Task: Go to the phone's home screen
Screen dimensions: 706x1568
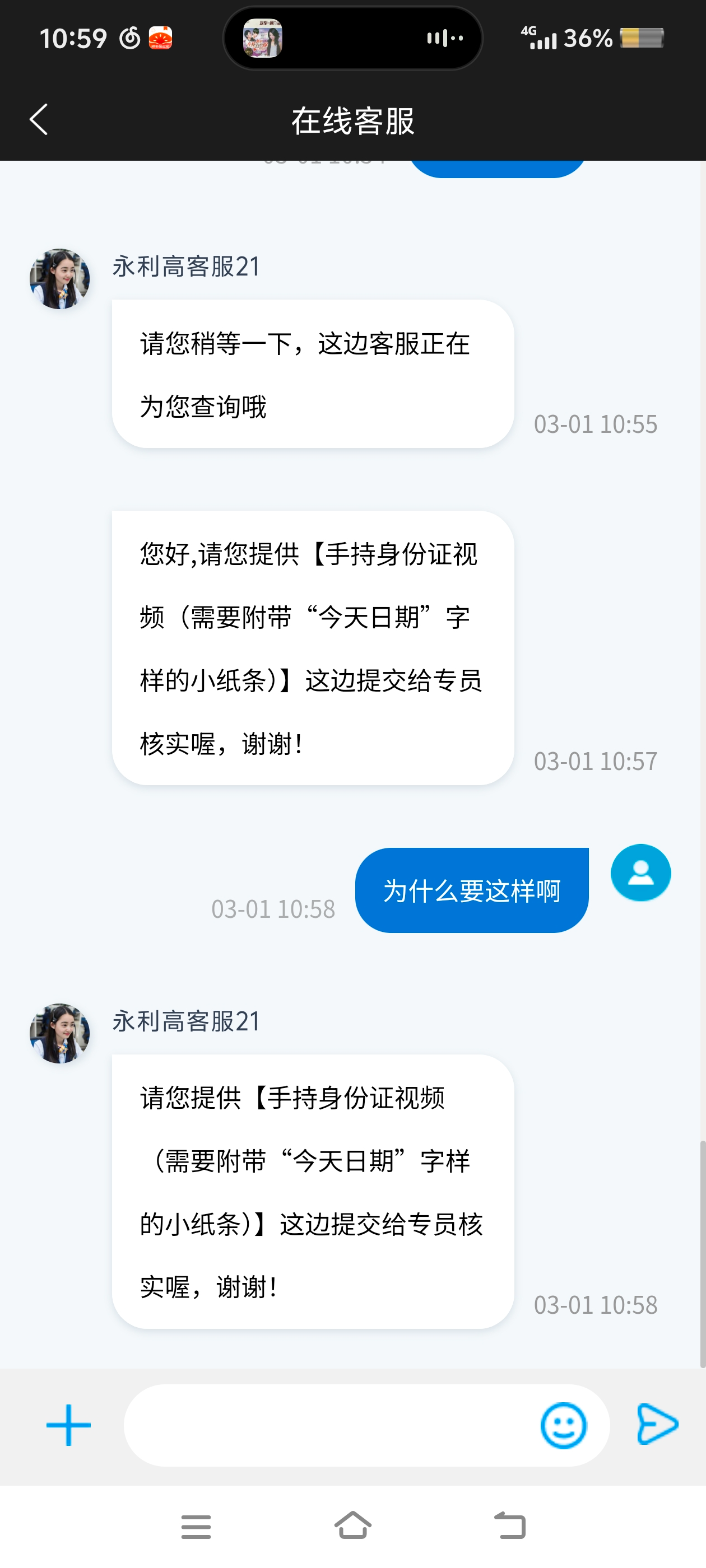Action: click(x=352, y=1525)
